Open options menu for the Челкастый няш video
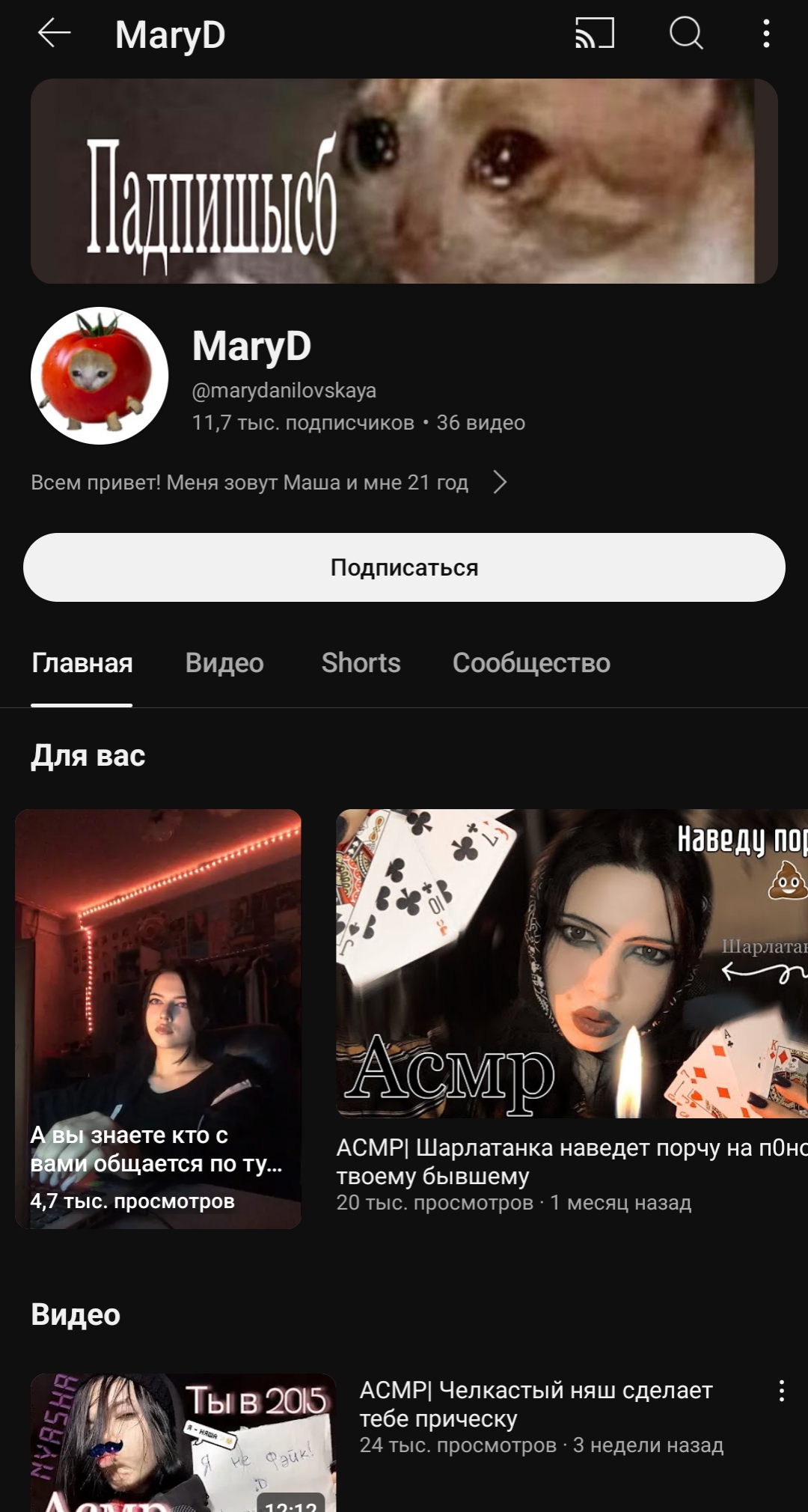 click(782, 1391)
